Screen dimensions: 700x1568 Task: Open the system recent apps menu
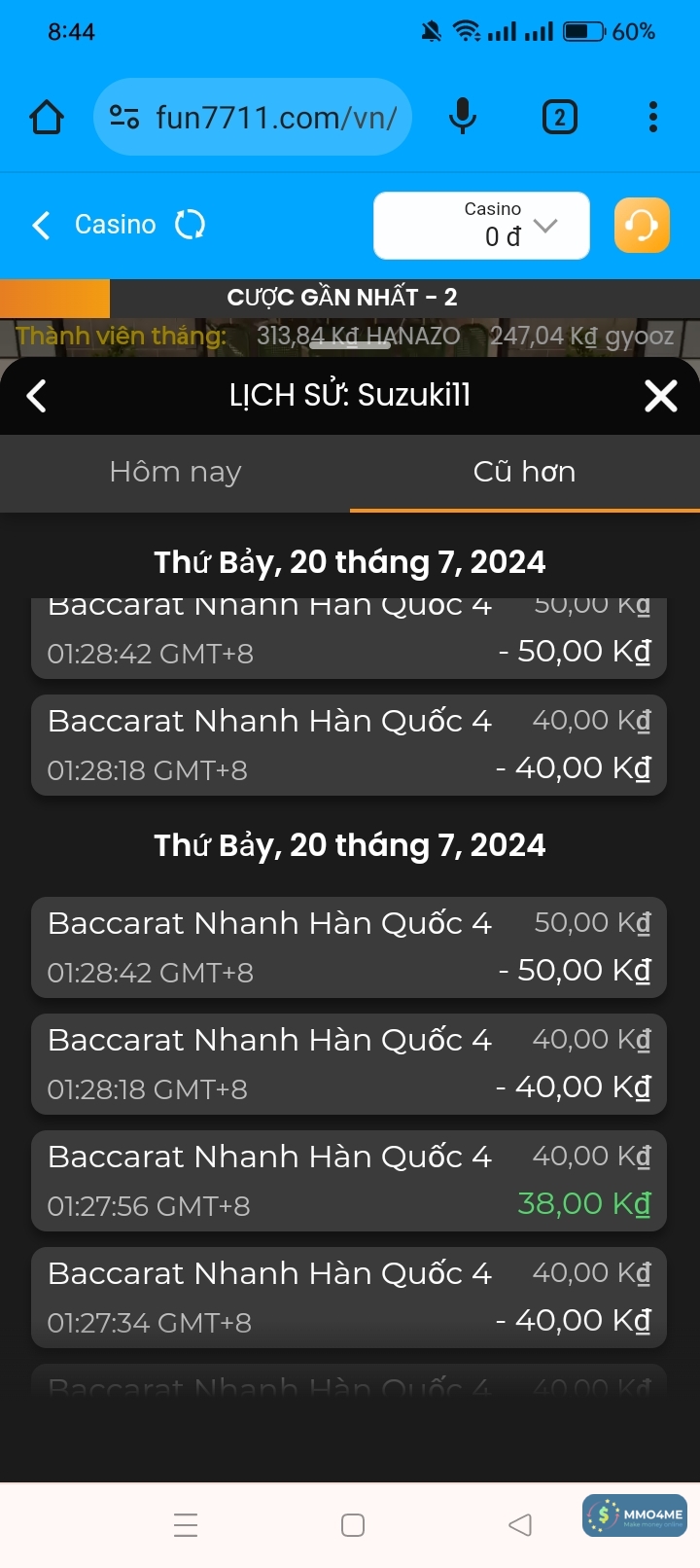pos(186,1524)
